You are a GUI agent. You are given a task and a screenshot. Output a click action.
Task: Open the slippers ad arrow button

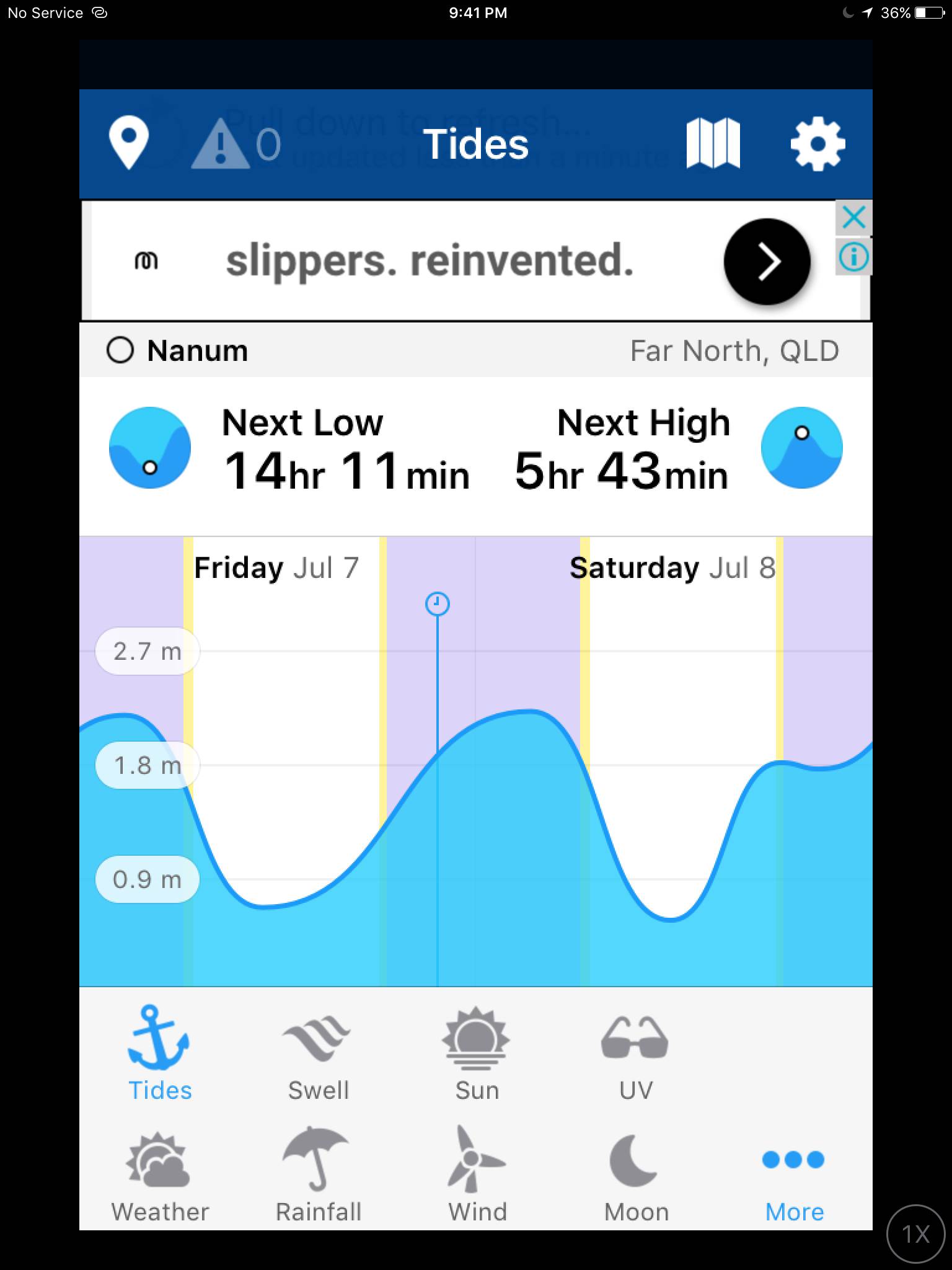(x=767, y=261)
